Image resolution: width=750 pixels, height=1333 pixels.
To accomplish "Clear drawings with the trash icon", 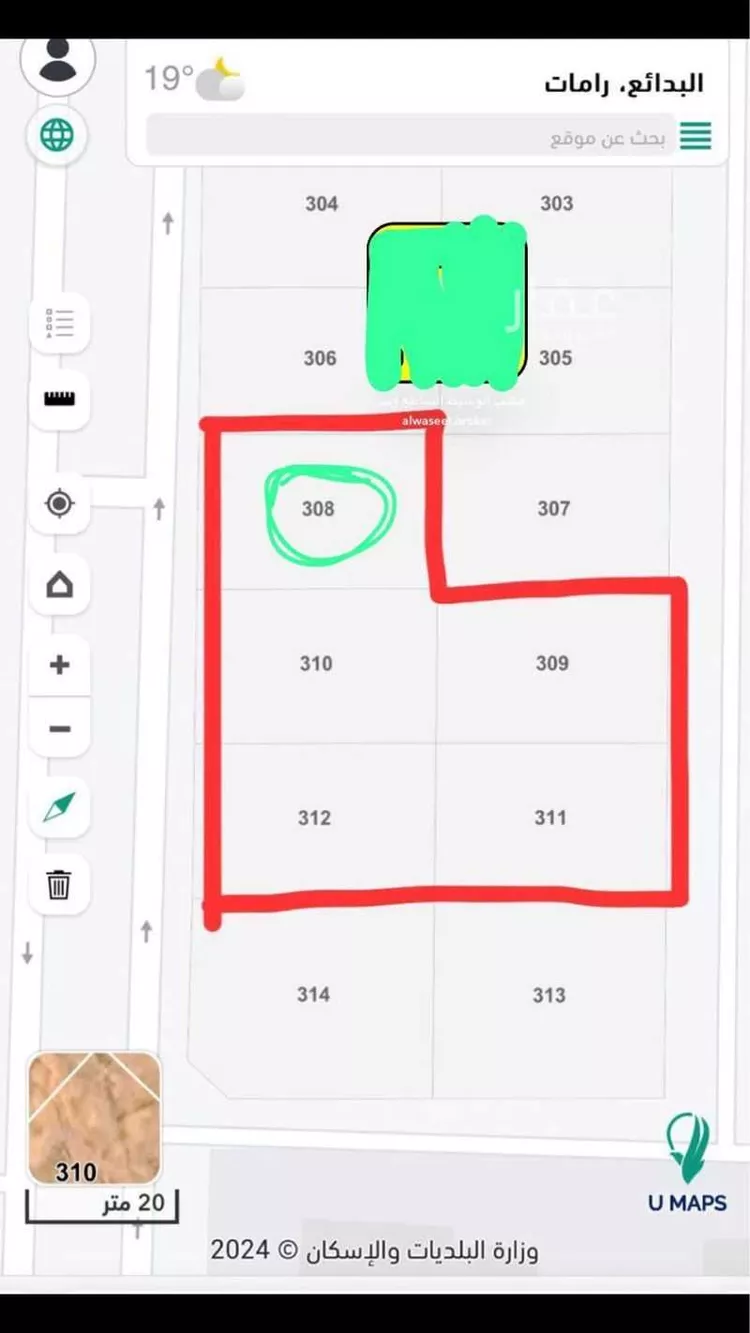I will (60, 884).
